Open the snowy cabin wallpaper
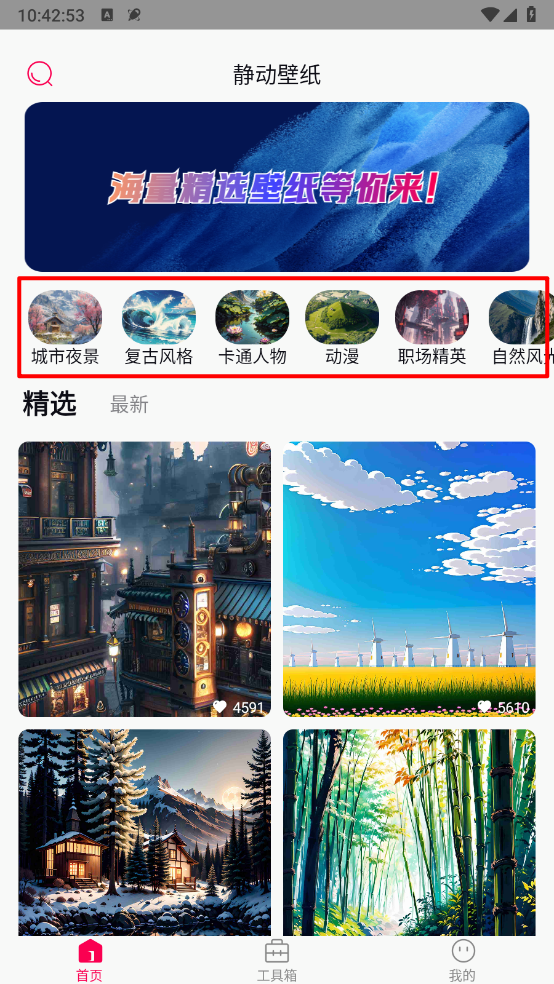This screenshot has height=984, width=554. (x=145, y=832)
